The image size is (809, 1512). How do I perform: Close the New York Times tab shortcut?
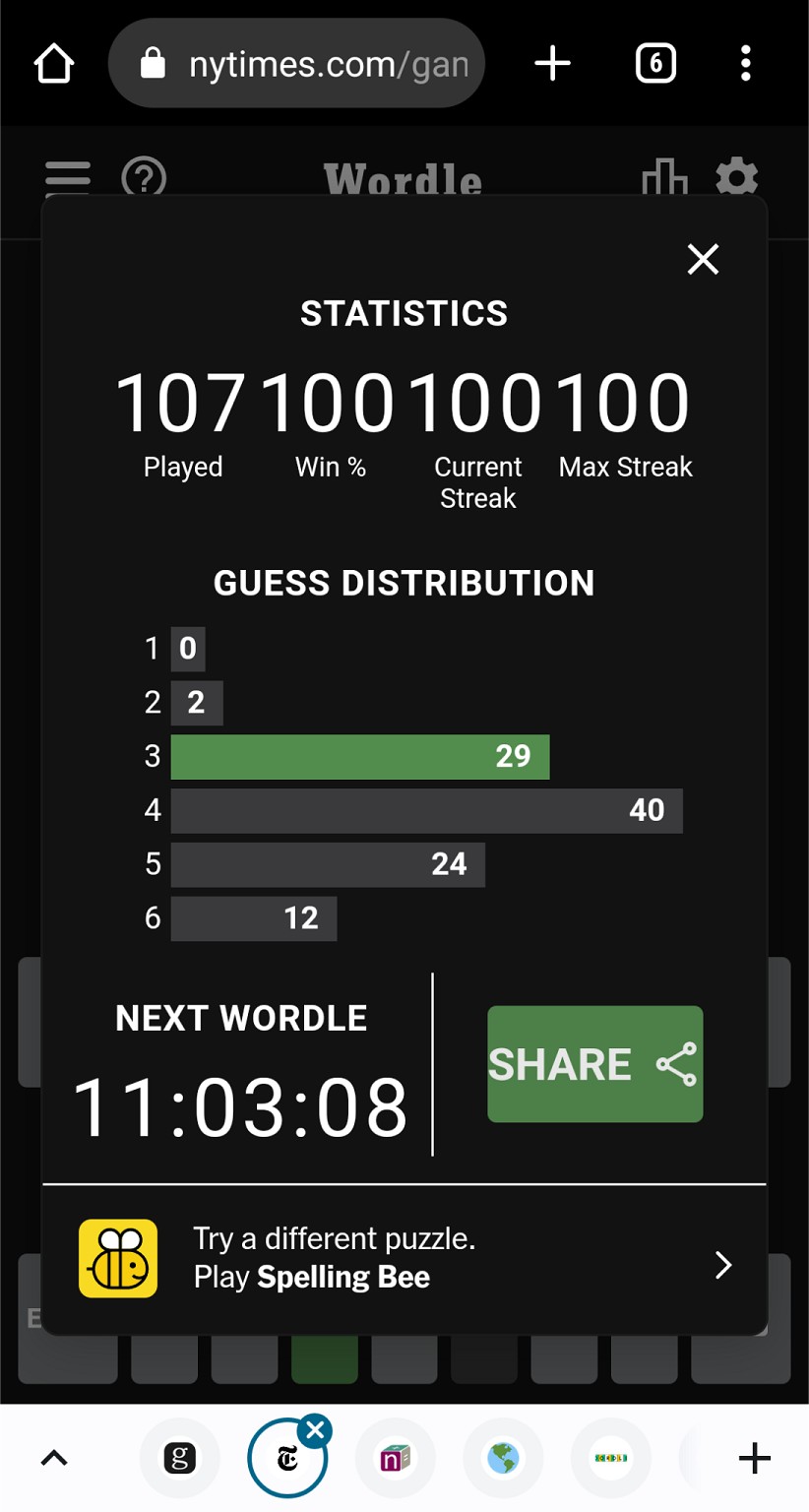(315, 1431)
